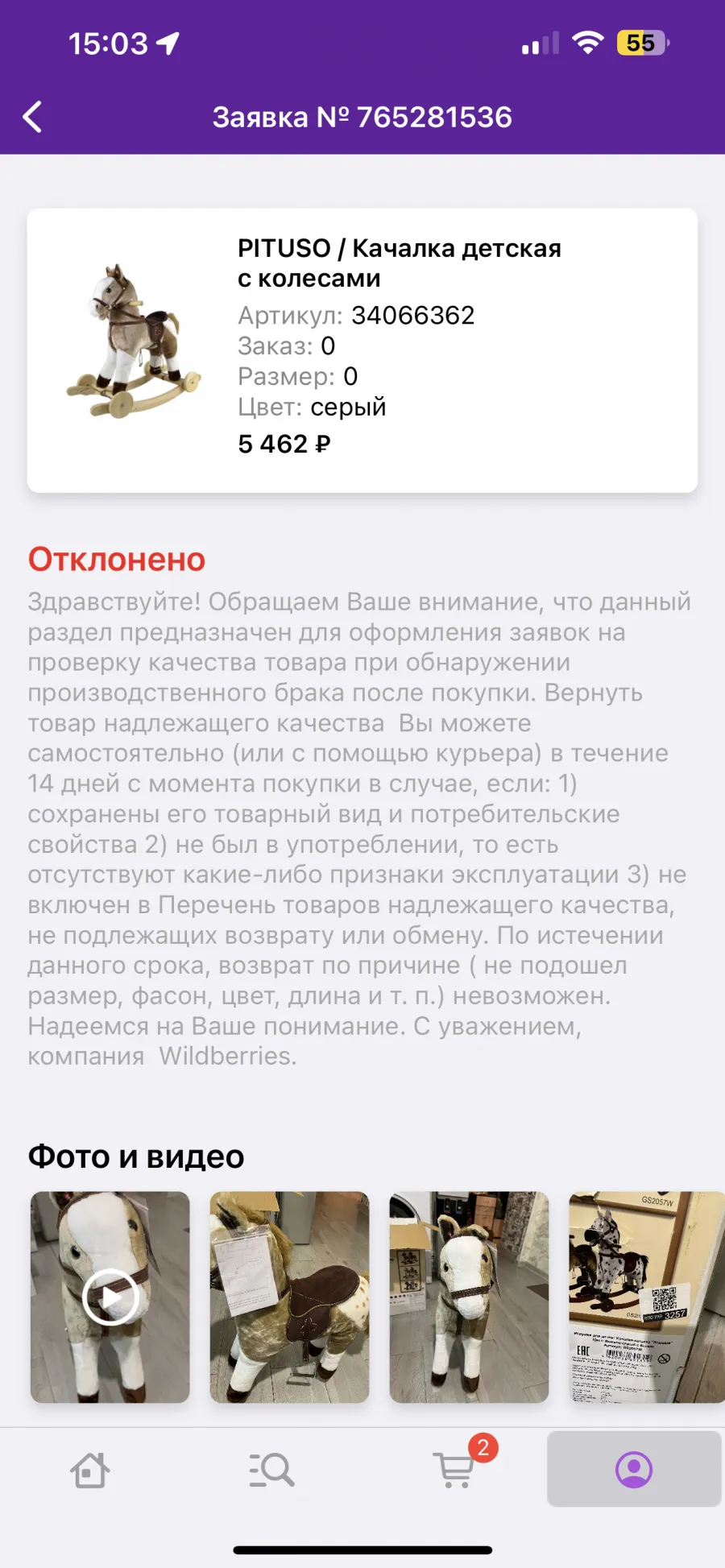The width and height of the screenshot is (725, 1568).
Task: Play the video of the plush horse
Action: (110, 1297)
